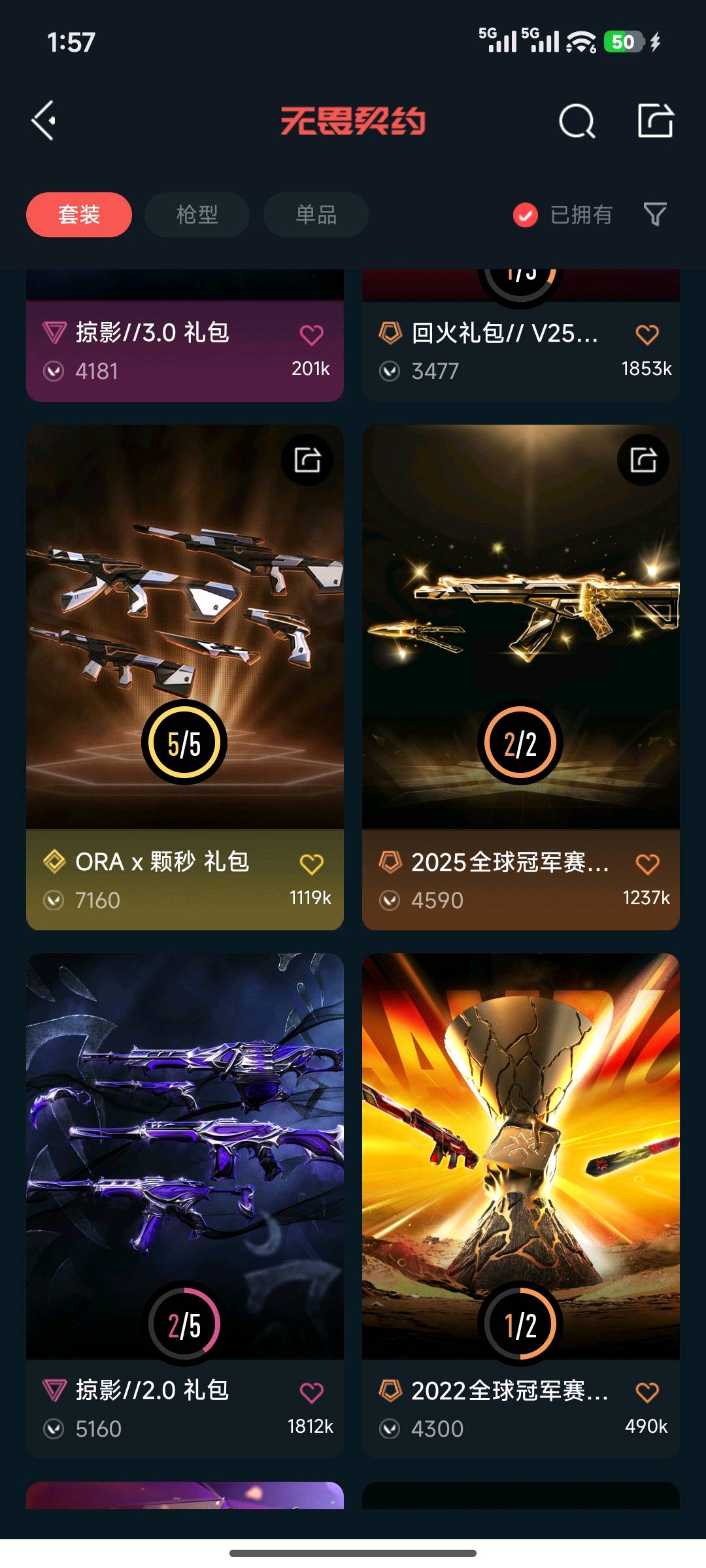Like the 掠影//3.0 礼包 bundle
The image size is (706, 1568).
pyautogui.click(x=312, y=335)
